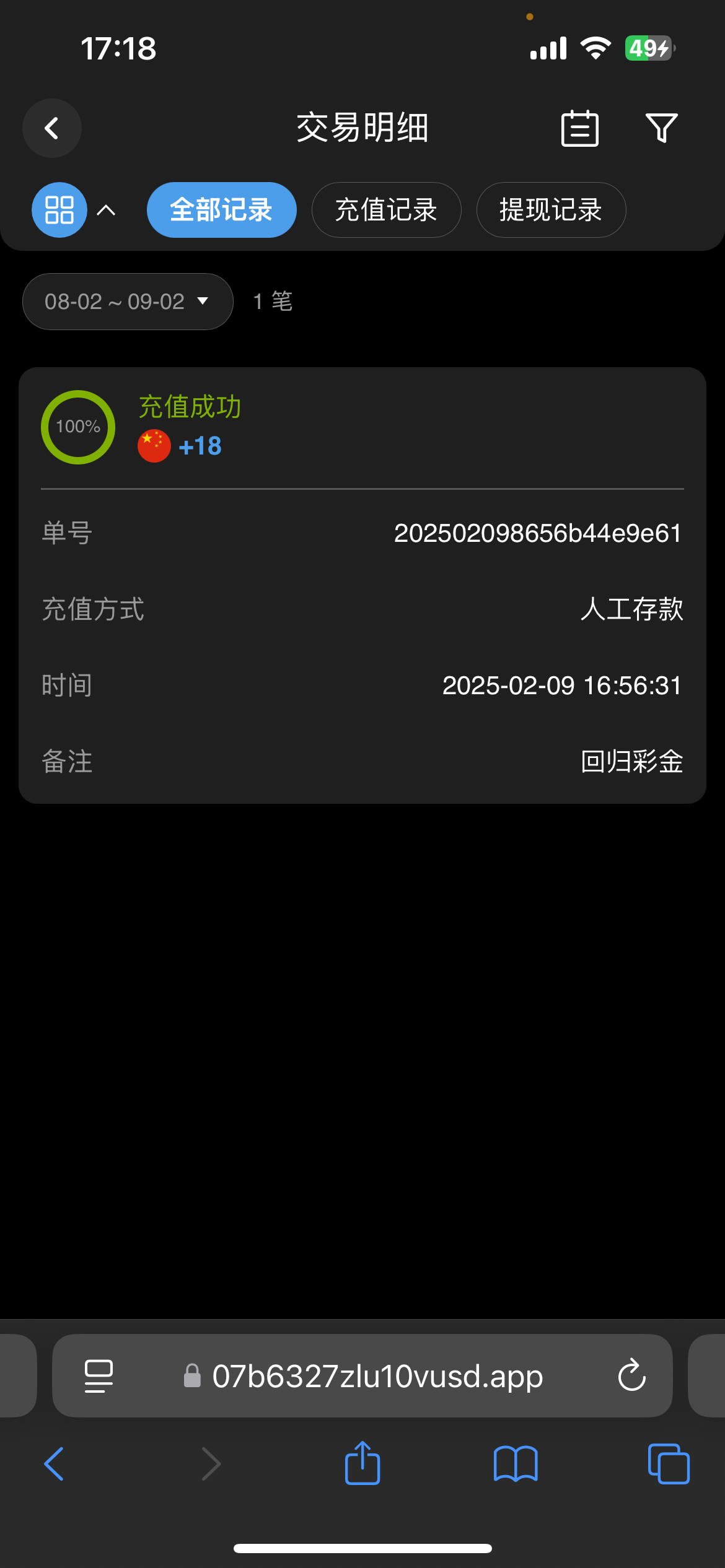Tap the Safari share icon

(362, 1463)
